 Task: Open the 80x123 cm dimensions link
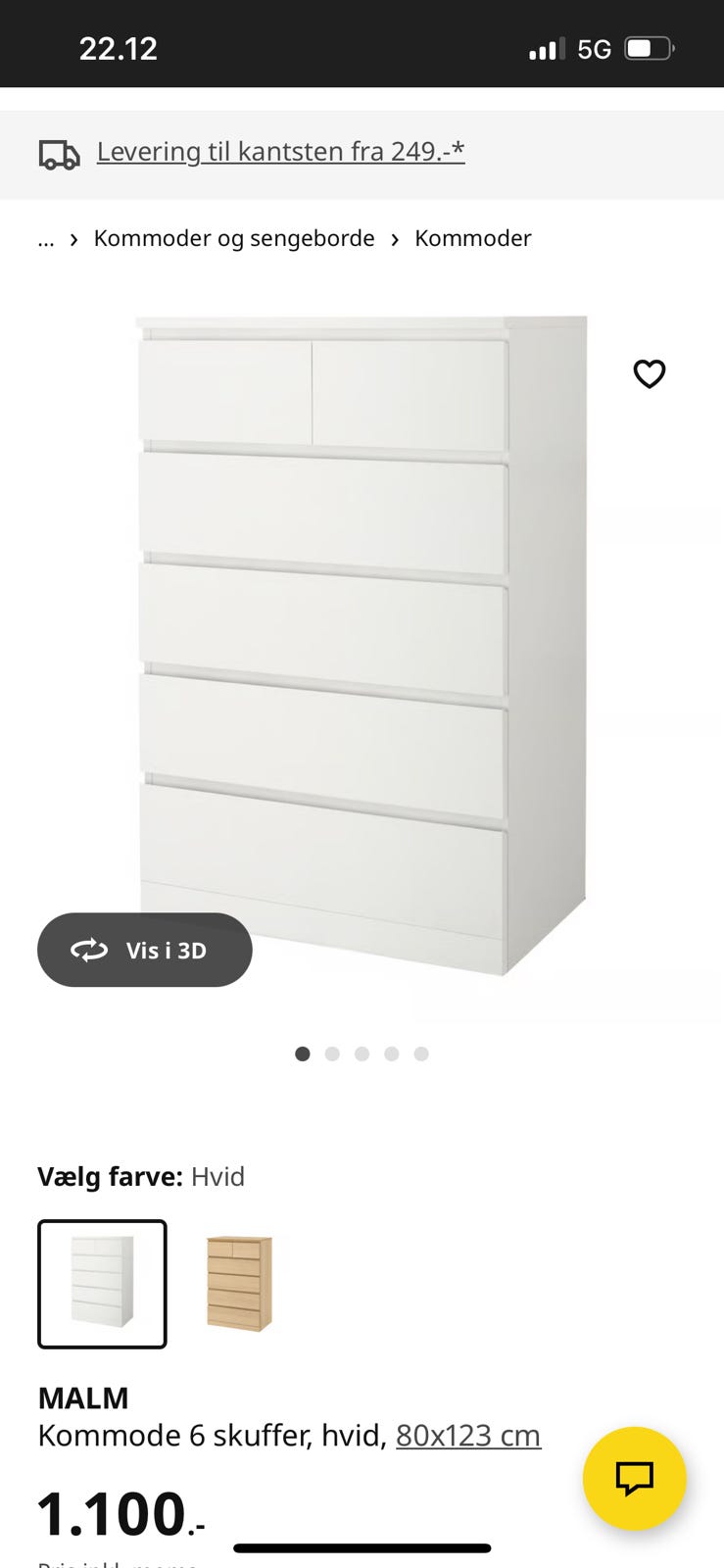point(468,1436)
